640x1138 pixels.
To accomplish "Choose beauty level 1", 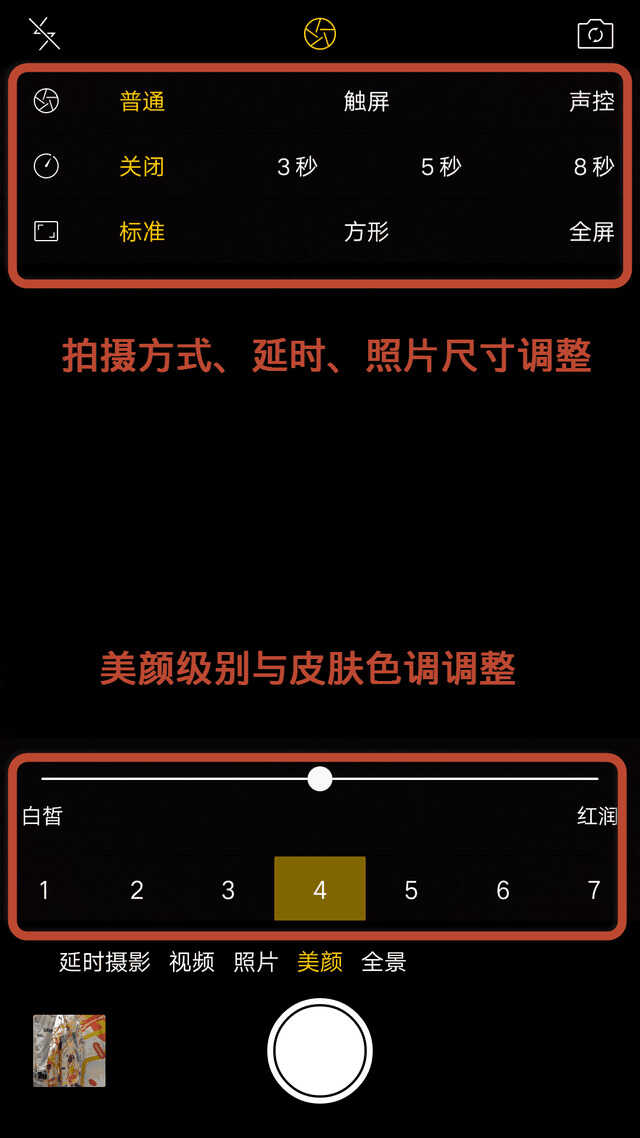I will pos(44,889).
